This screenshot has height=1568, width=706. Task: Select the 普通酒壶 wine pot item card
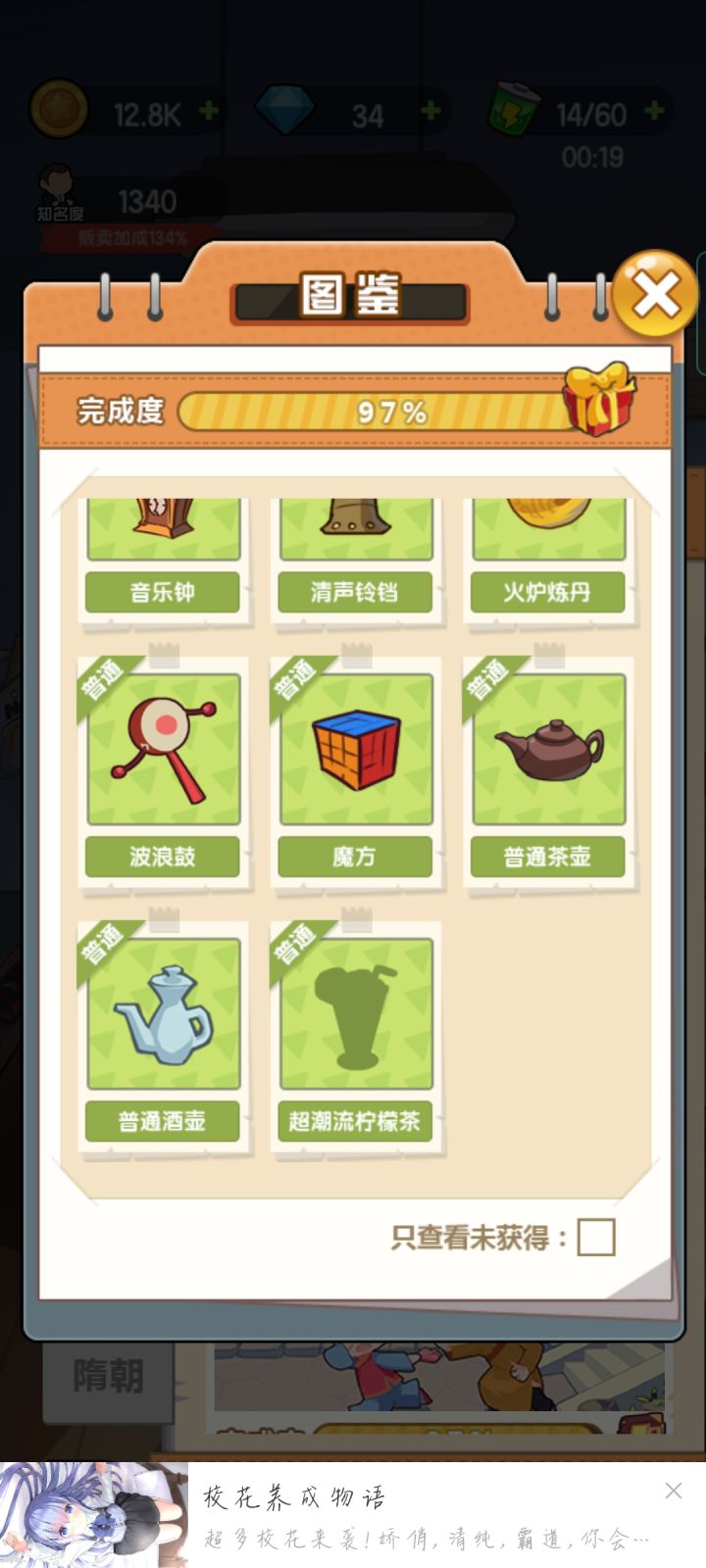pos(163,1016)
